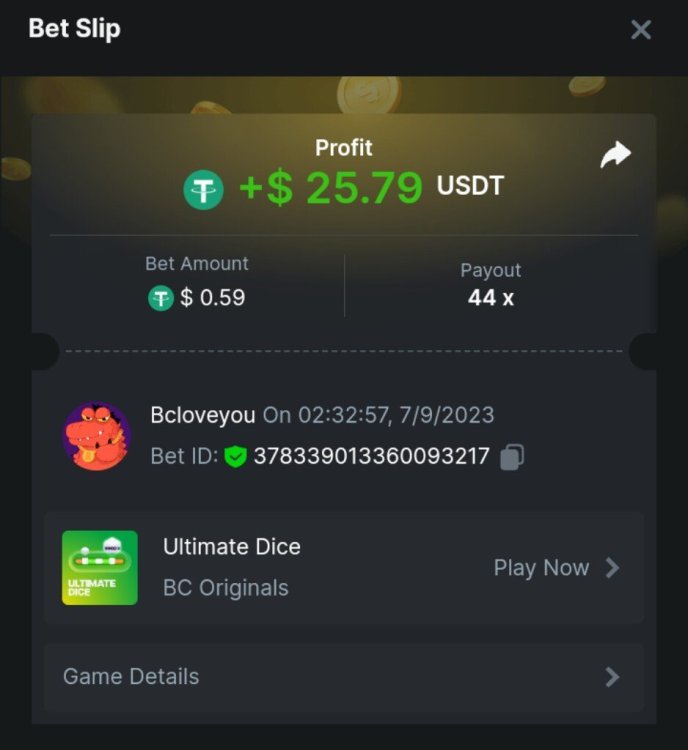688x750 pixels.
Task: Open the Ultimate Dice game row
Action: pos(343,567)
